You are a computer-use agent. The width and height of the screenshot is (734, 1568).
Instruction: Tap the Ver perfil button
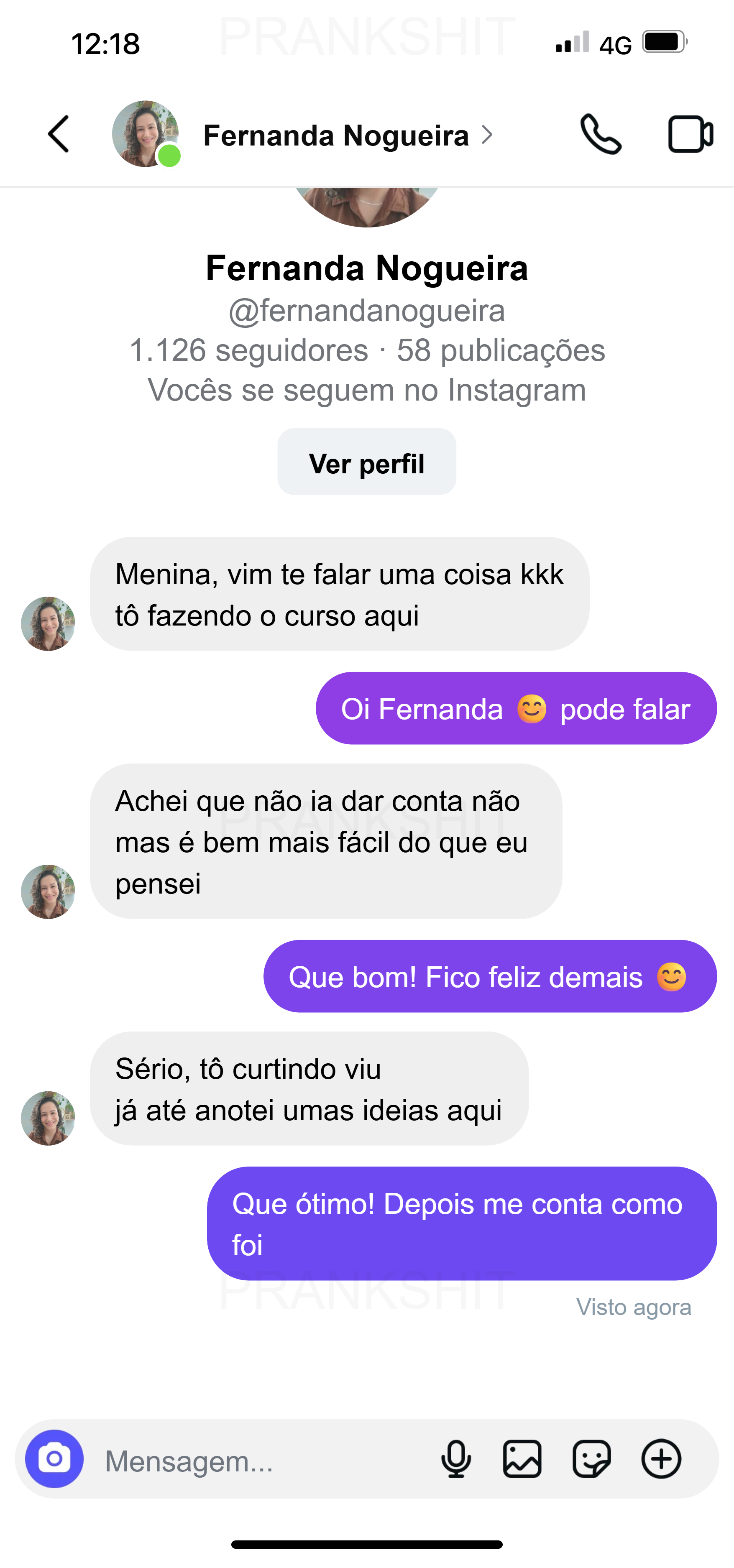click(366, 463)
